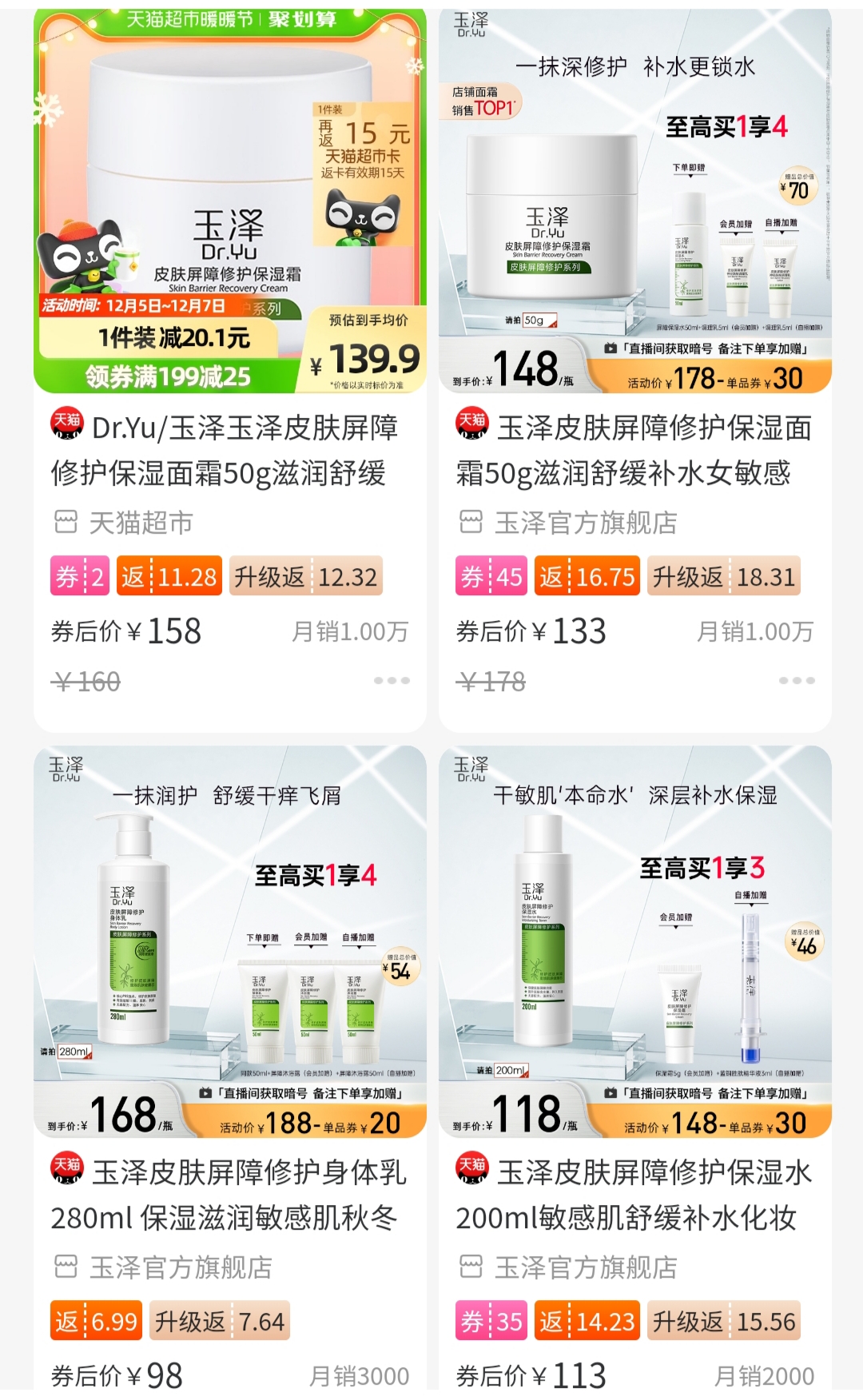The width and height of the screenshot is (863, 1400).
Task: Open more options on the ¥133 product
Action: point(797,681)
